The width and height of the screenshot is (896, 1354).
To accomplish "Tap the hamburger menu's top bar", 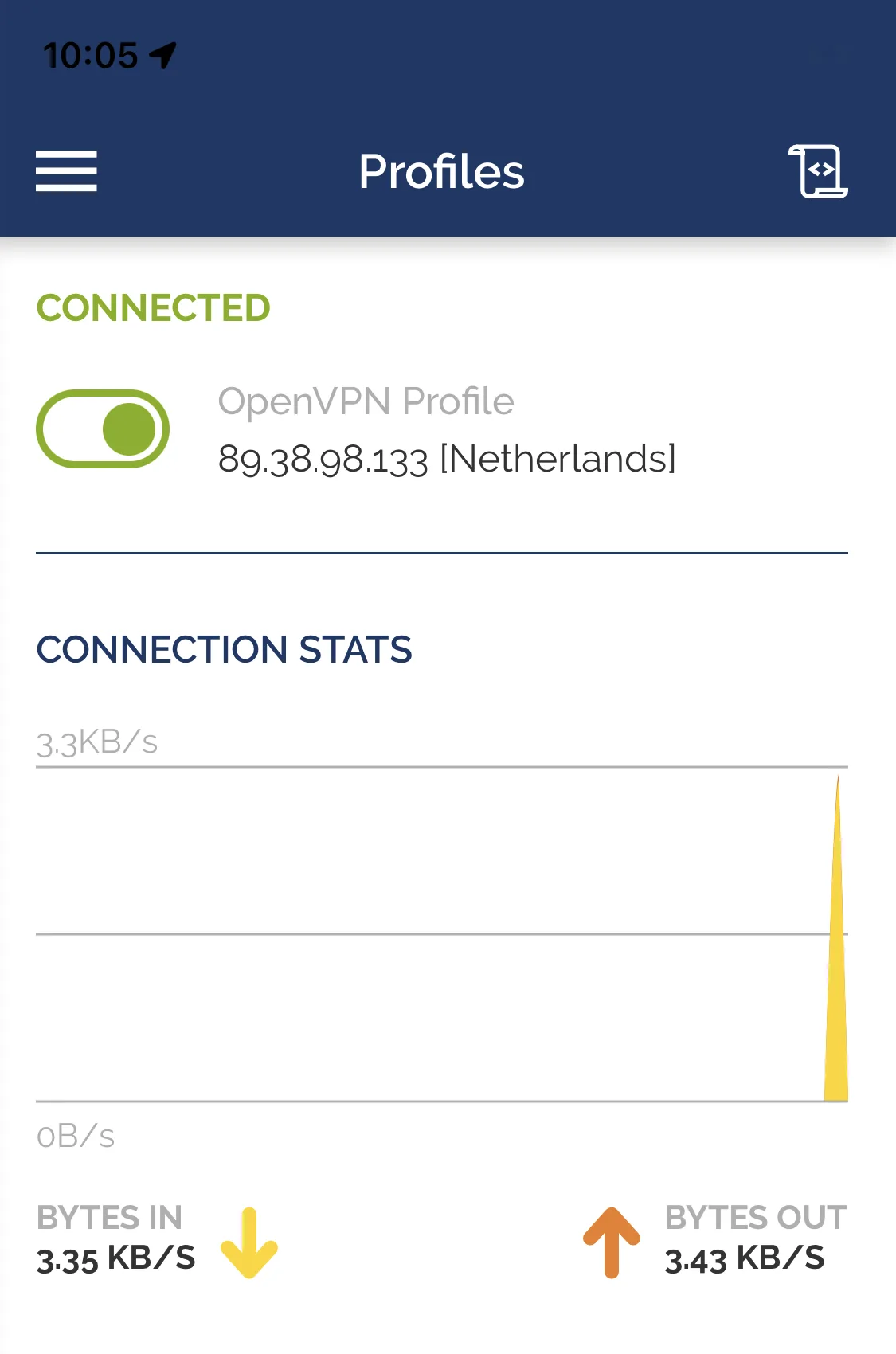I will [x=67, y=155].
